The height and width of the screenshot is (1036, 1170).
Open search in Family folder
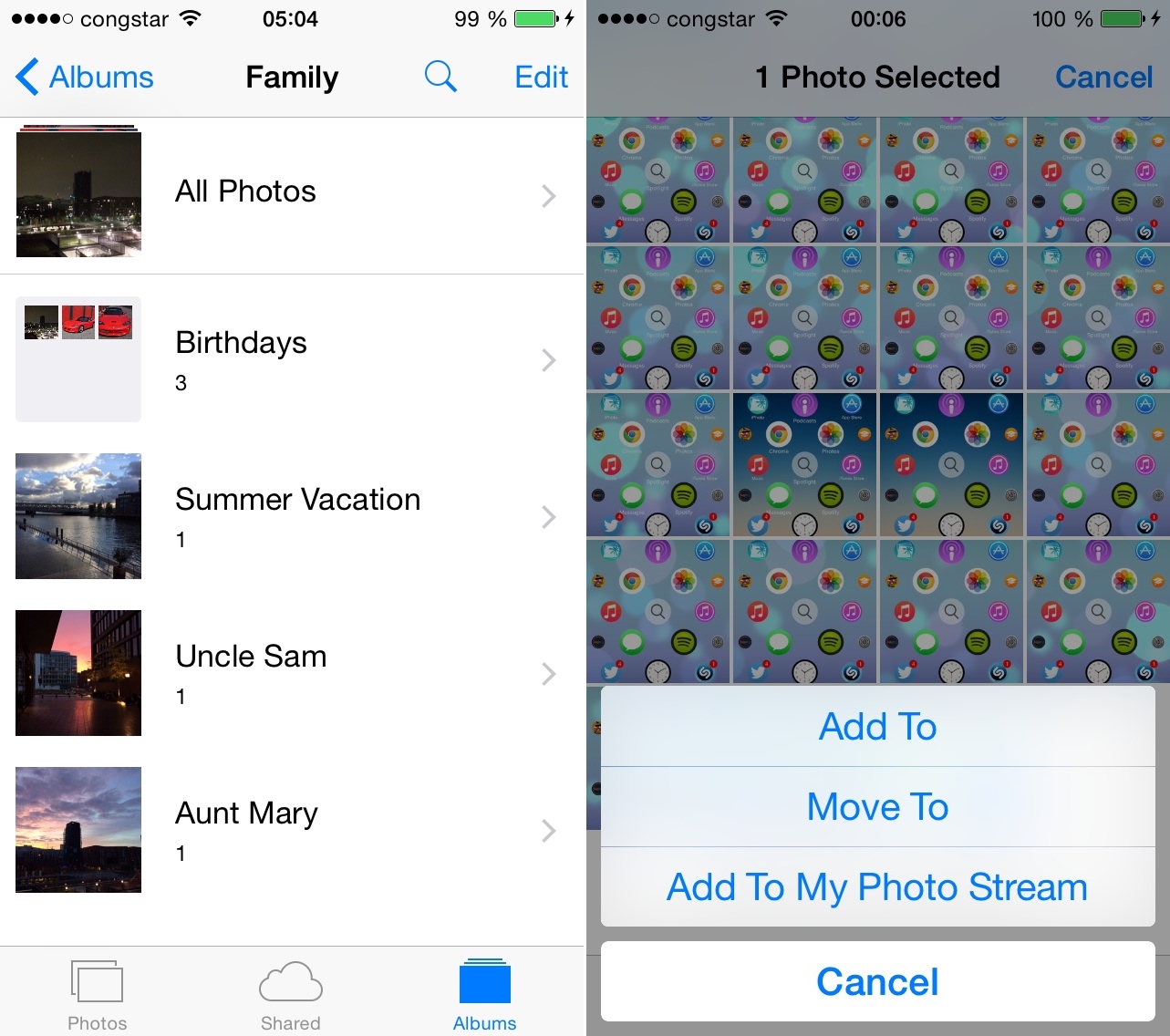[440, 78]
